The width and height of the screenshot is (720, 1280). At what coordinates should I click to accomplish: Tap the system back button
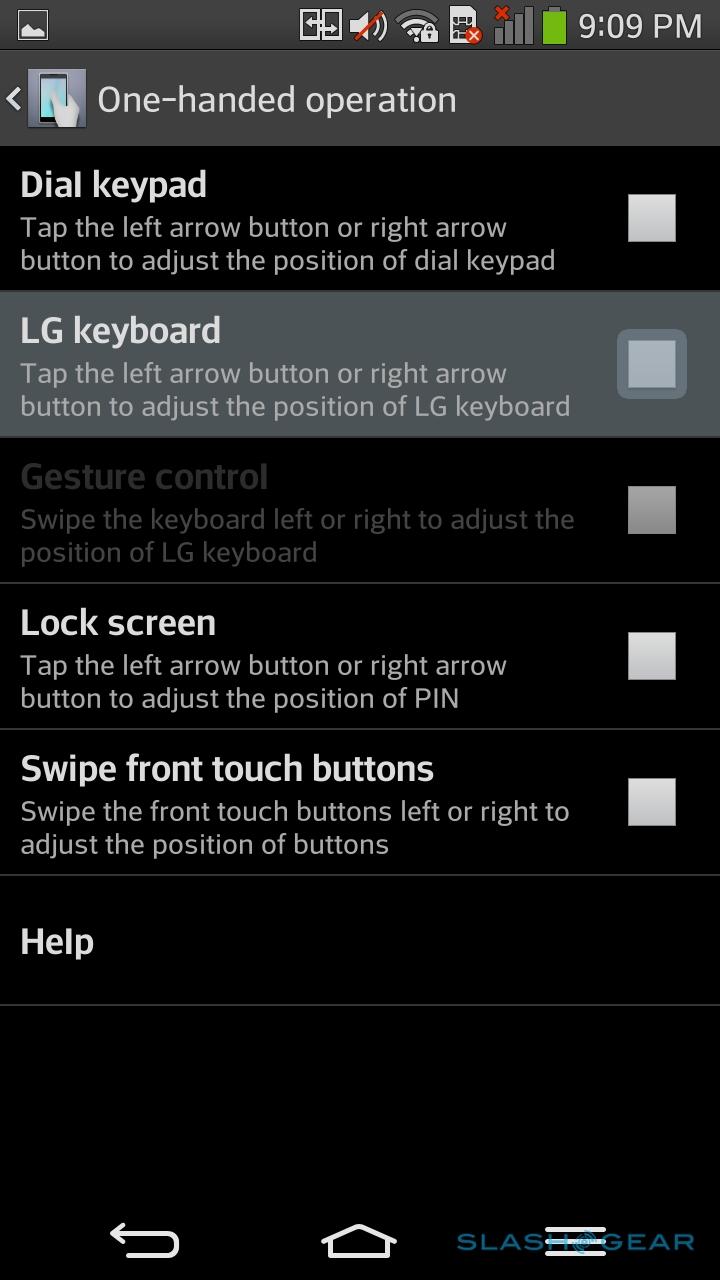click(x=144, y=1240)
